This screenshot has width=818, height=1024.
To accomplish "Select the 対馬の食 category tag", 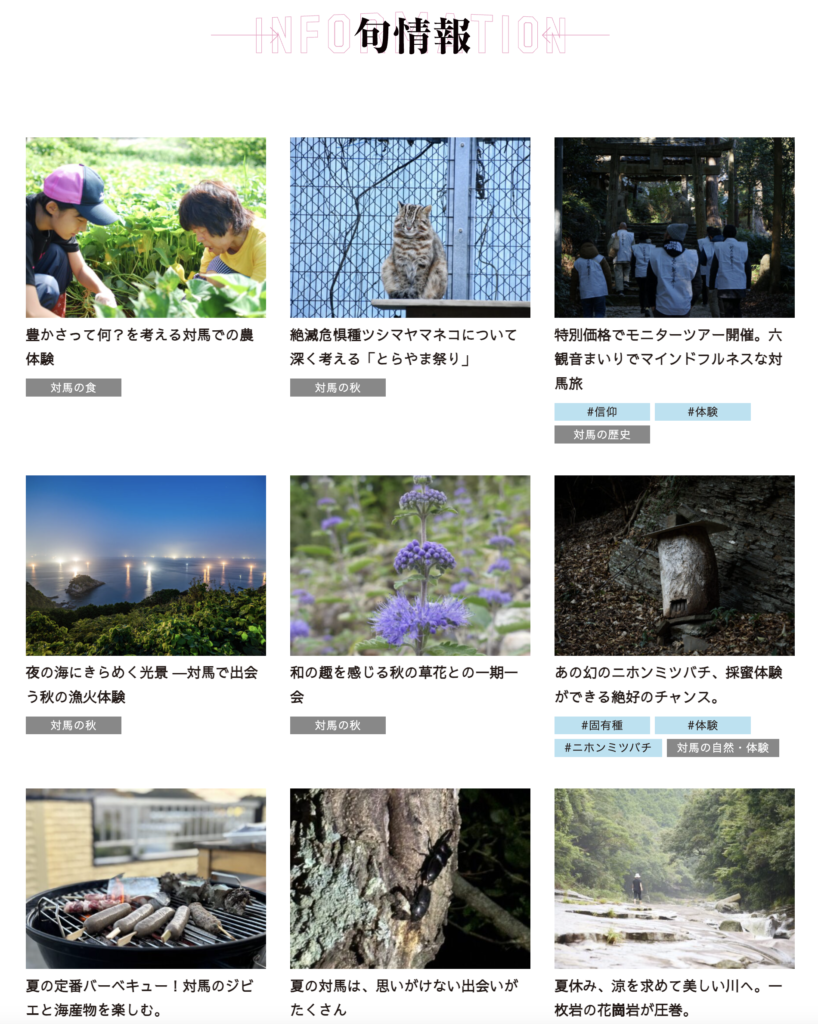I will [x=74, y=388].
